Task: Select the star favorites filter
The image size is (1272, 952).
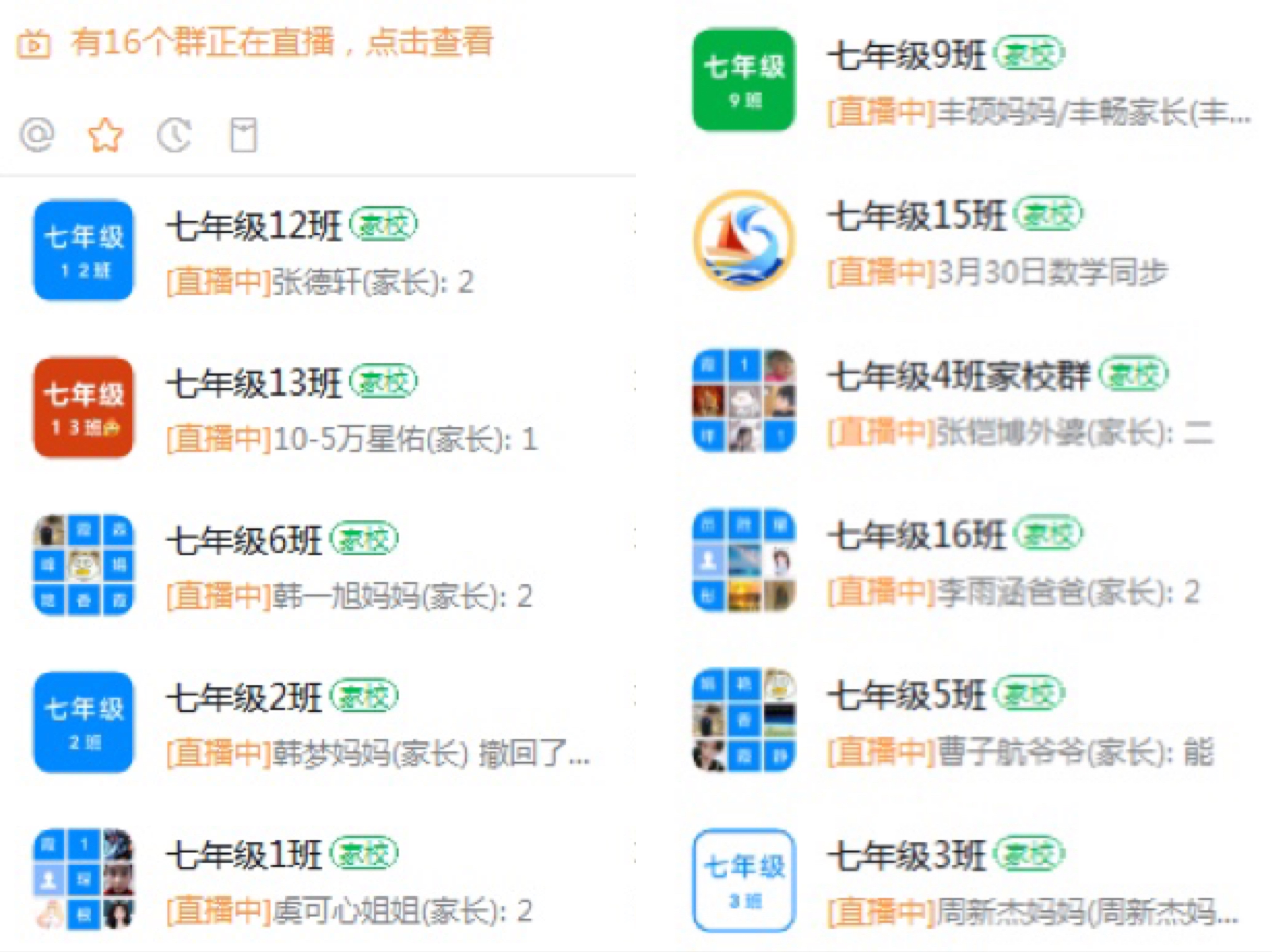Action: pyautogui.click(x=105, y=136)
